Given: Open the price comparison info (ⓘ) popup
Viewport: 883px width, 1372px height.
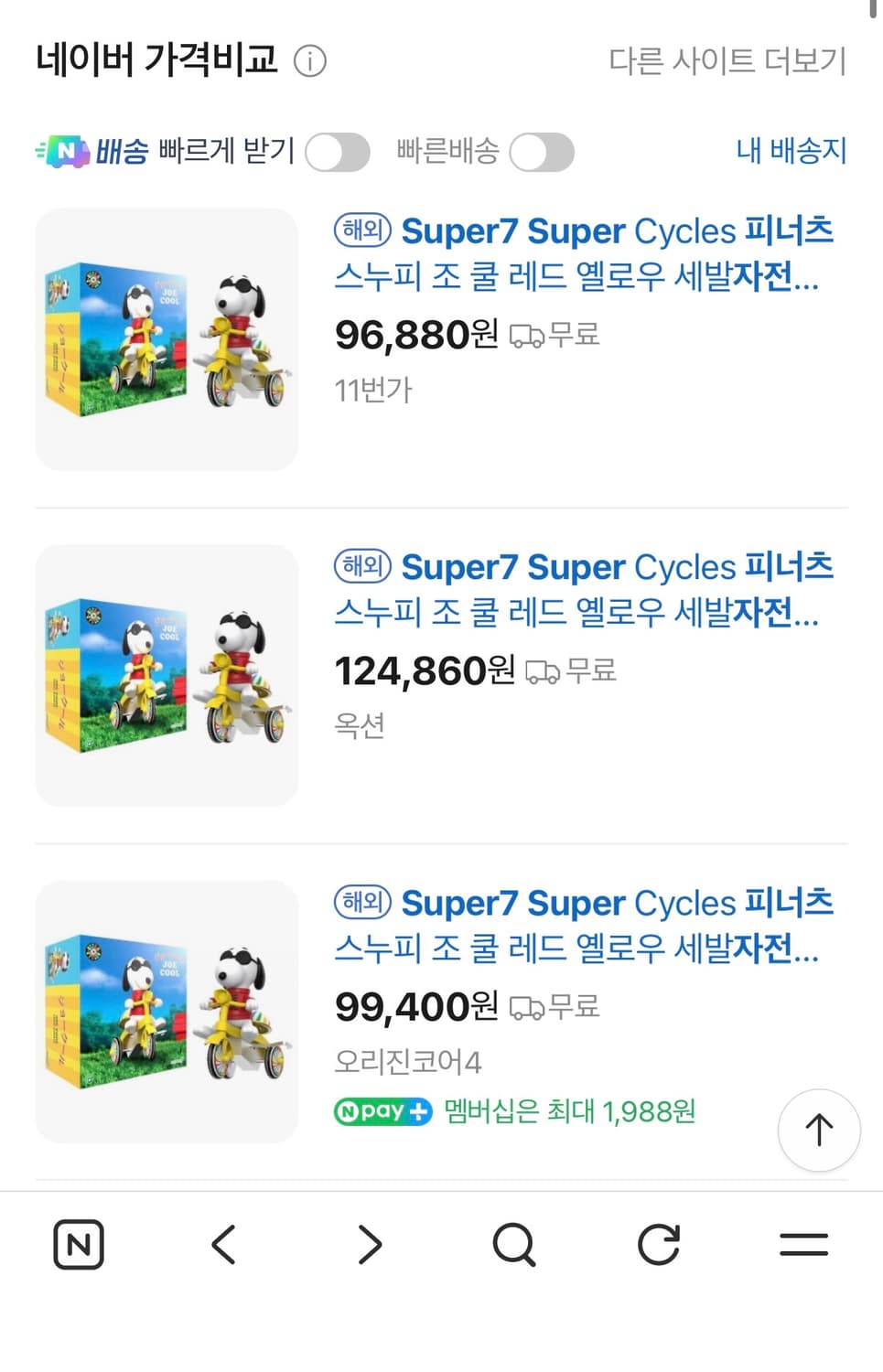Looking at the screenshot, I should [310, 61].
